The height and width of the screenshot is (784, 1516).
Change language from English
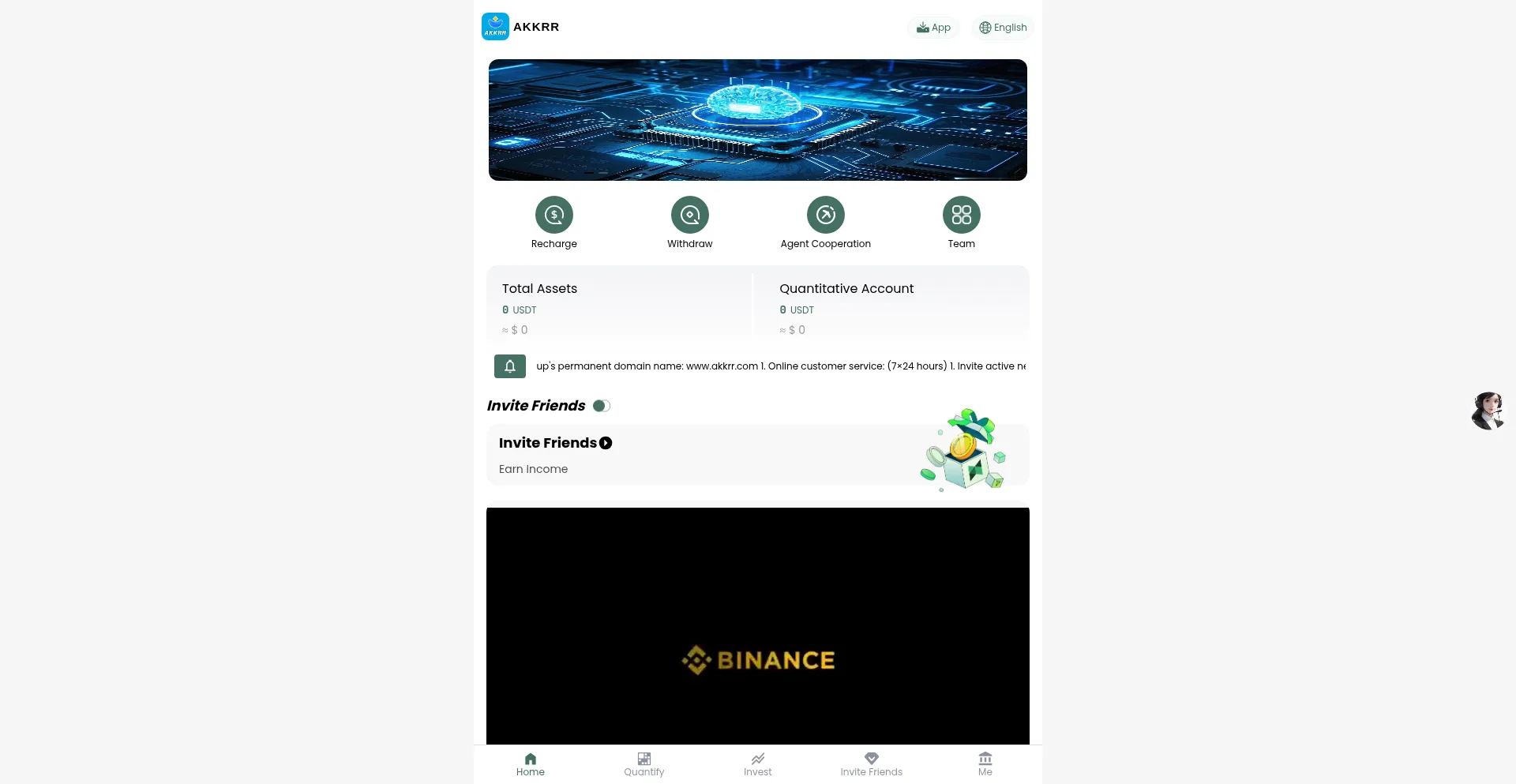click(x=1003, y=28)
